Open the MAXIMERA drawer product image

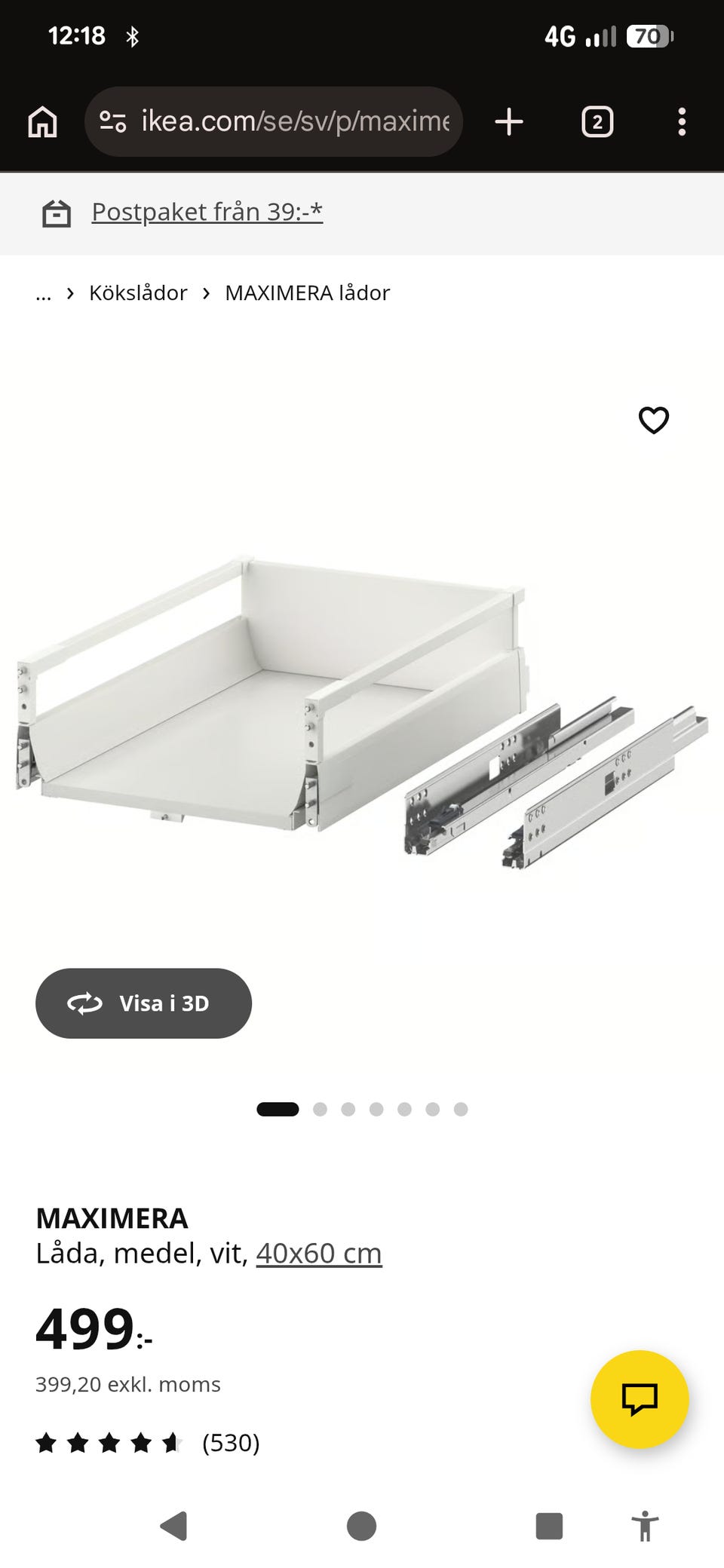[x=362, y=712]
